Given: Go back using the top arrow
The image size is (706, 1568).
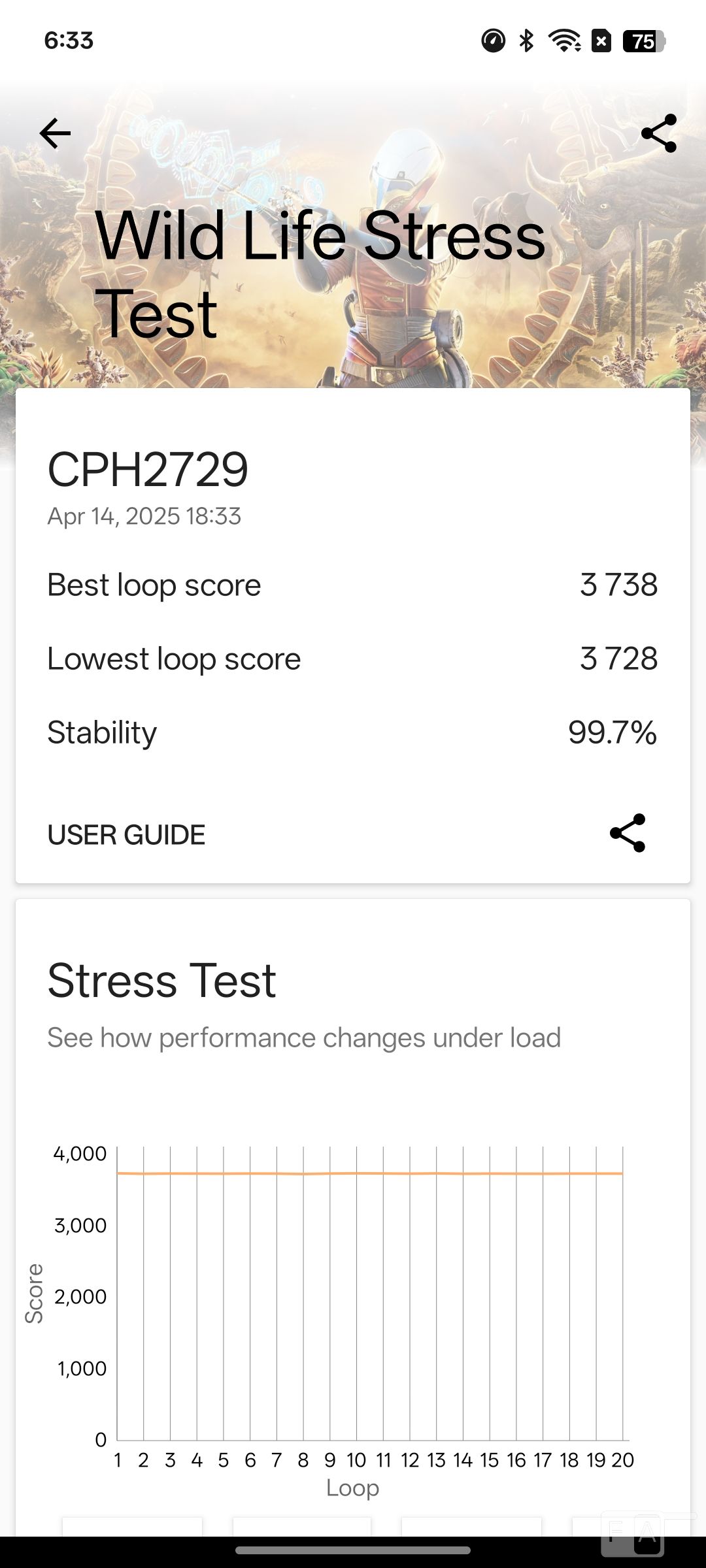Looking at the screenshot, I should click(x=55, y=133).
